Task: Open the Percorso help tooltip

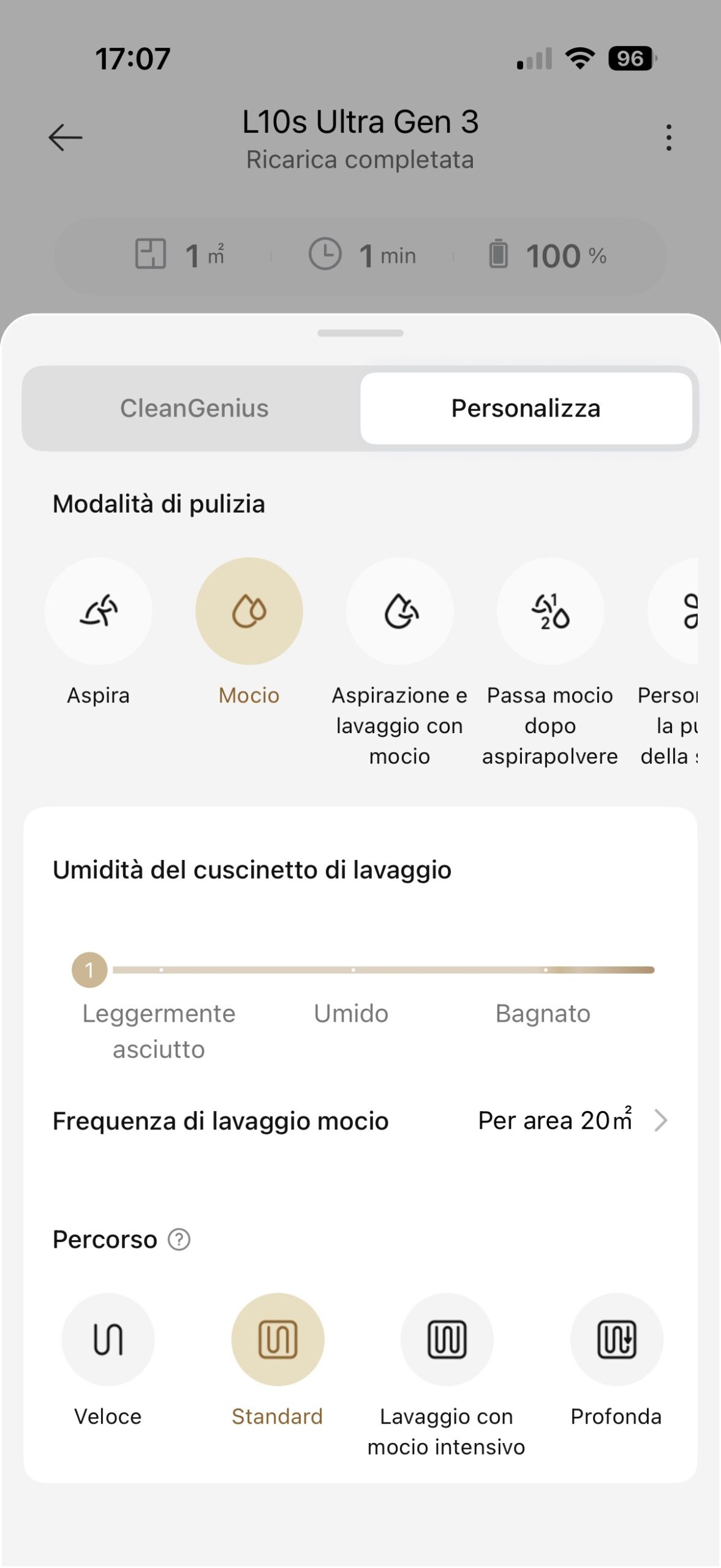Action: coord(178,1240)
